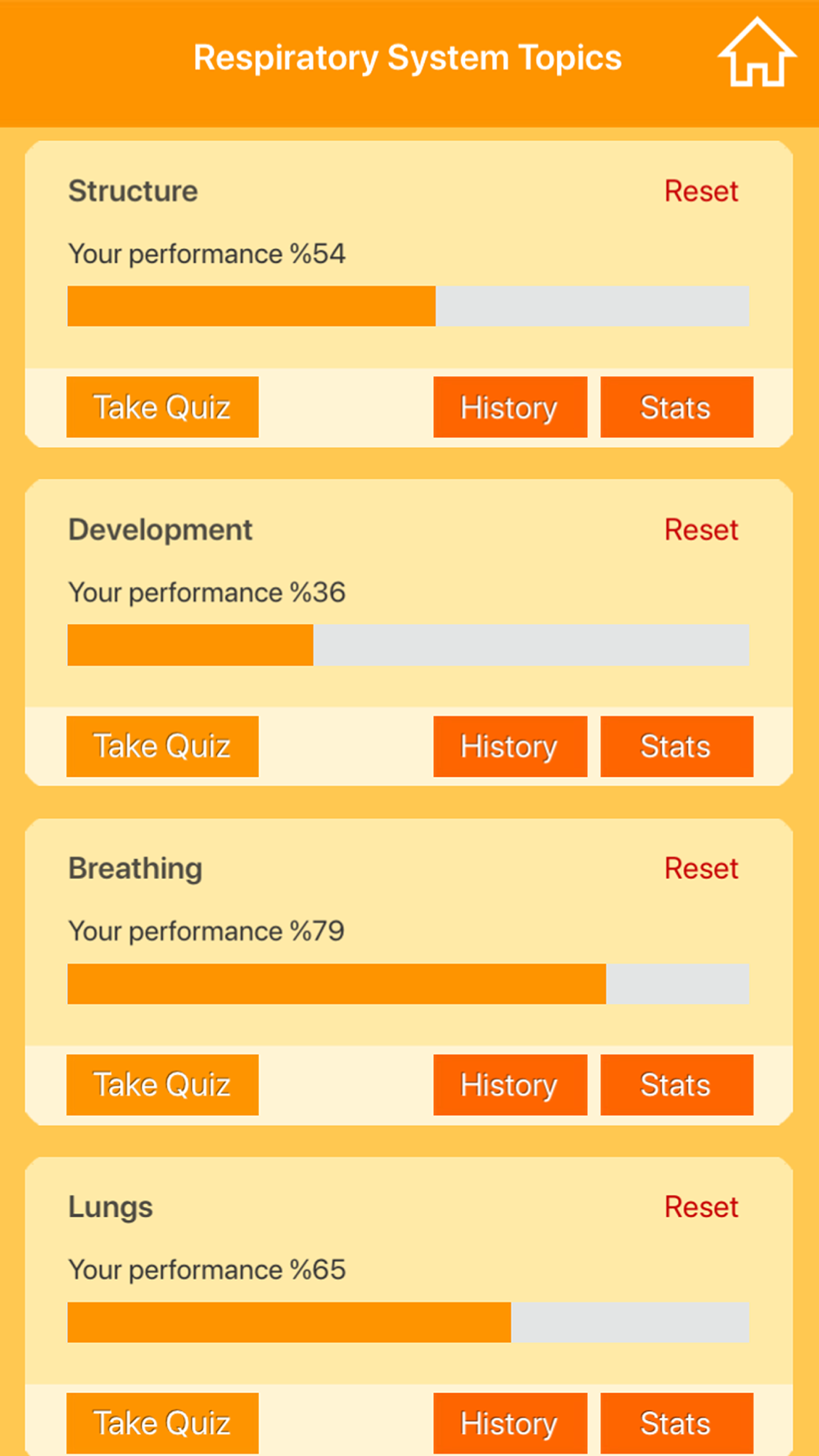
Task: View Stats for Breathing topic
Action: [x=676, y=1084]
